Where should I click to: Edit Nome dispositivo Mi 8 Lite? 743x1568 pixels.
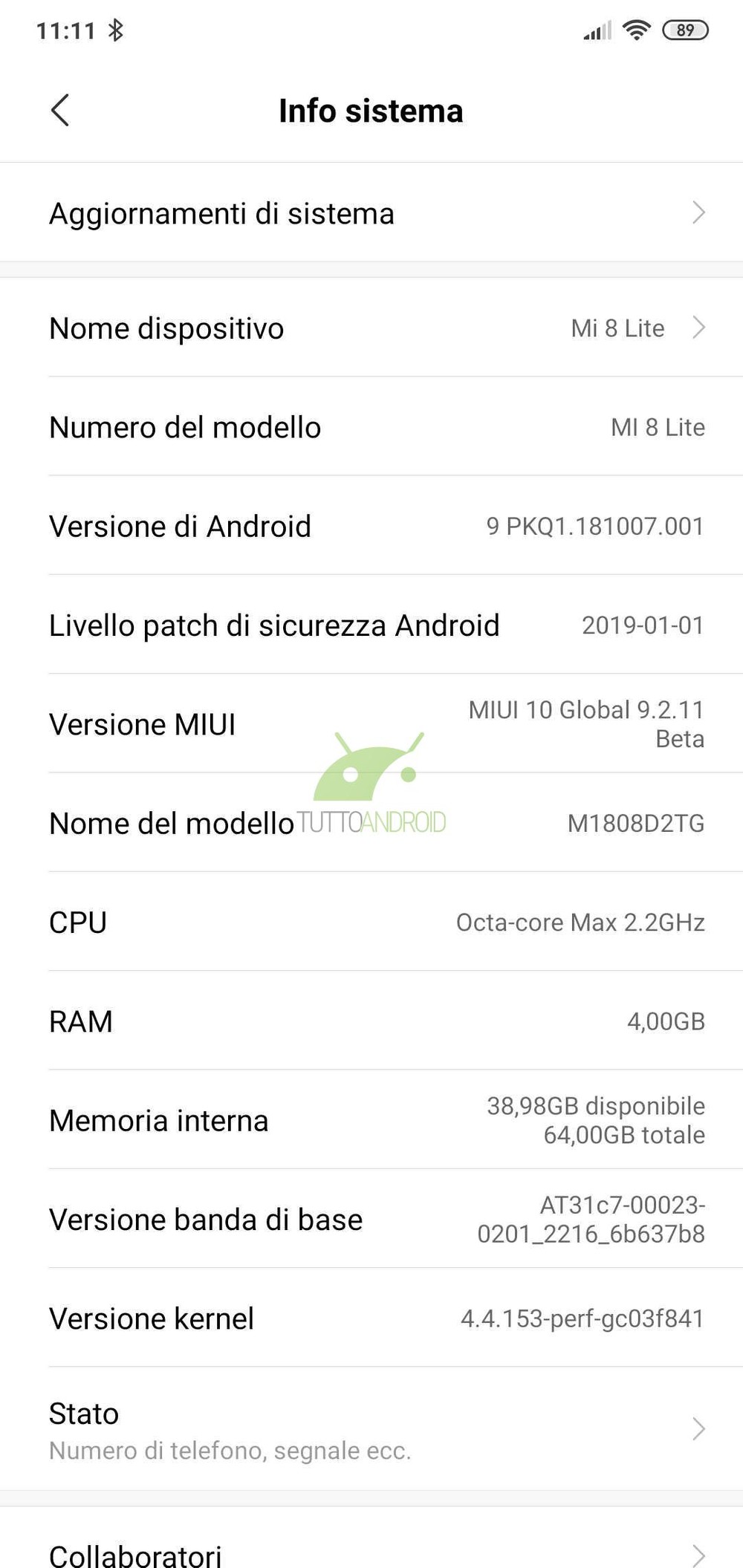pyautogui.click(x=371, y=328)
